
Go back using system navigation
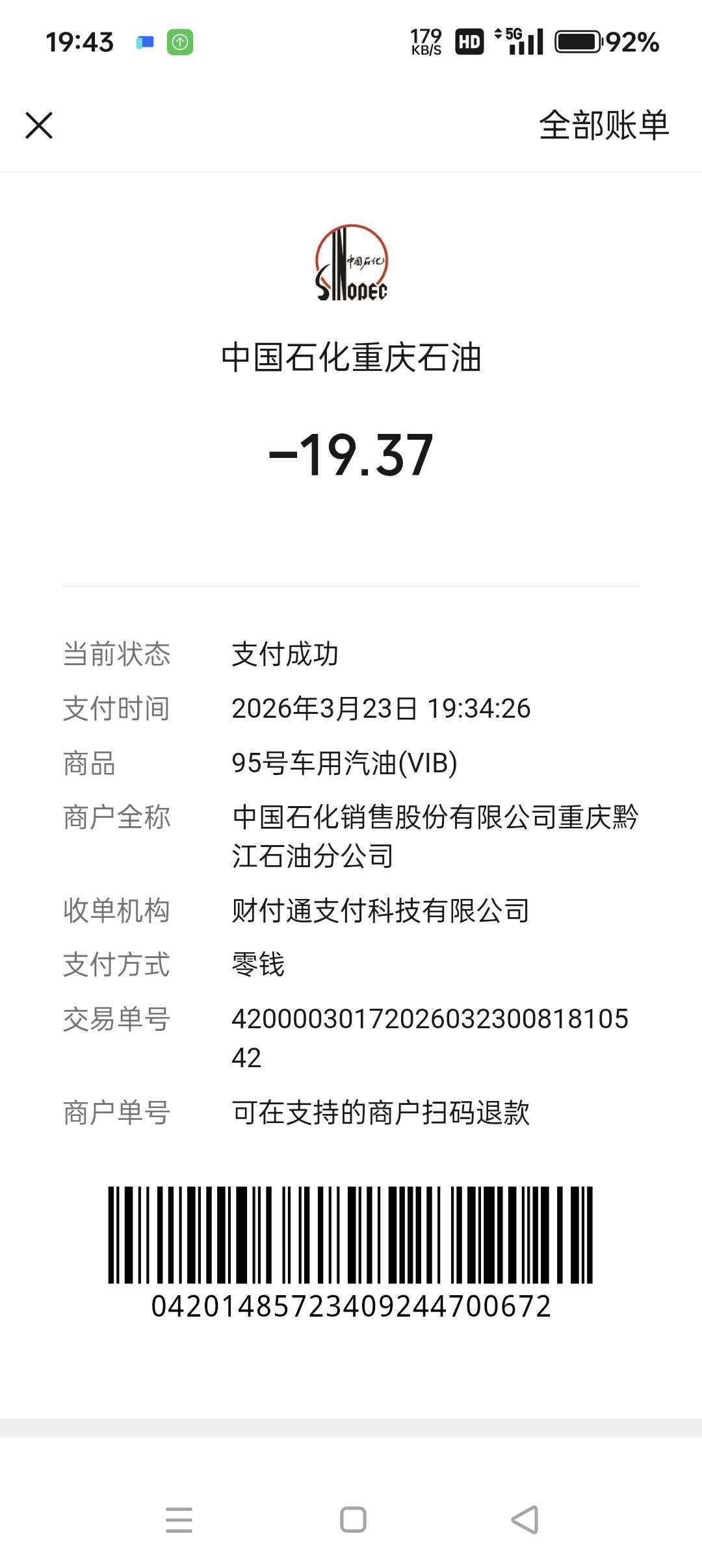point(525,1520)
